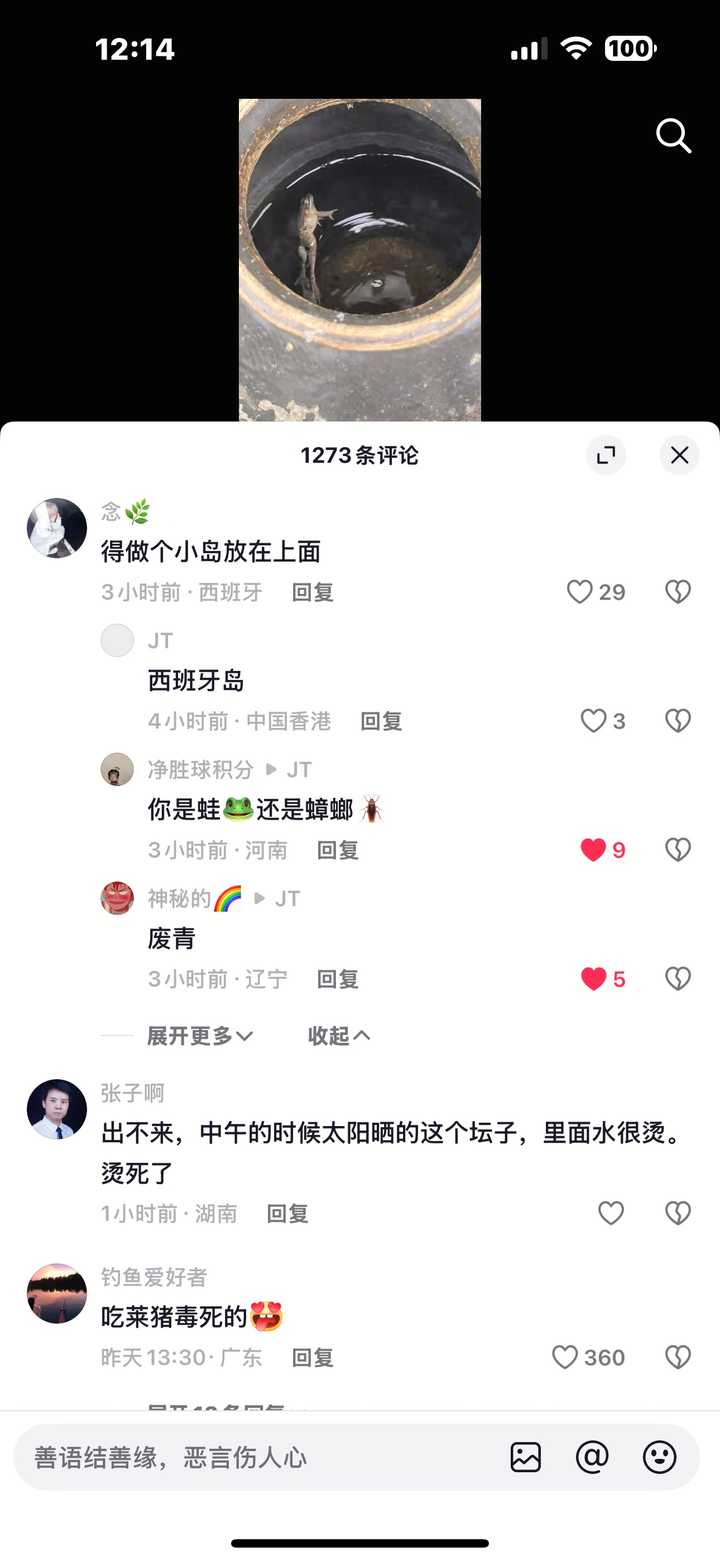Screen dimensions: 720x1561
Task: Open 张子啊's profile avatar
Action: coord(57,1110)
